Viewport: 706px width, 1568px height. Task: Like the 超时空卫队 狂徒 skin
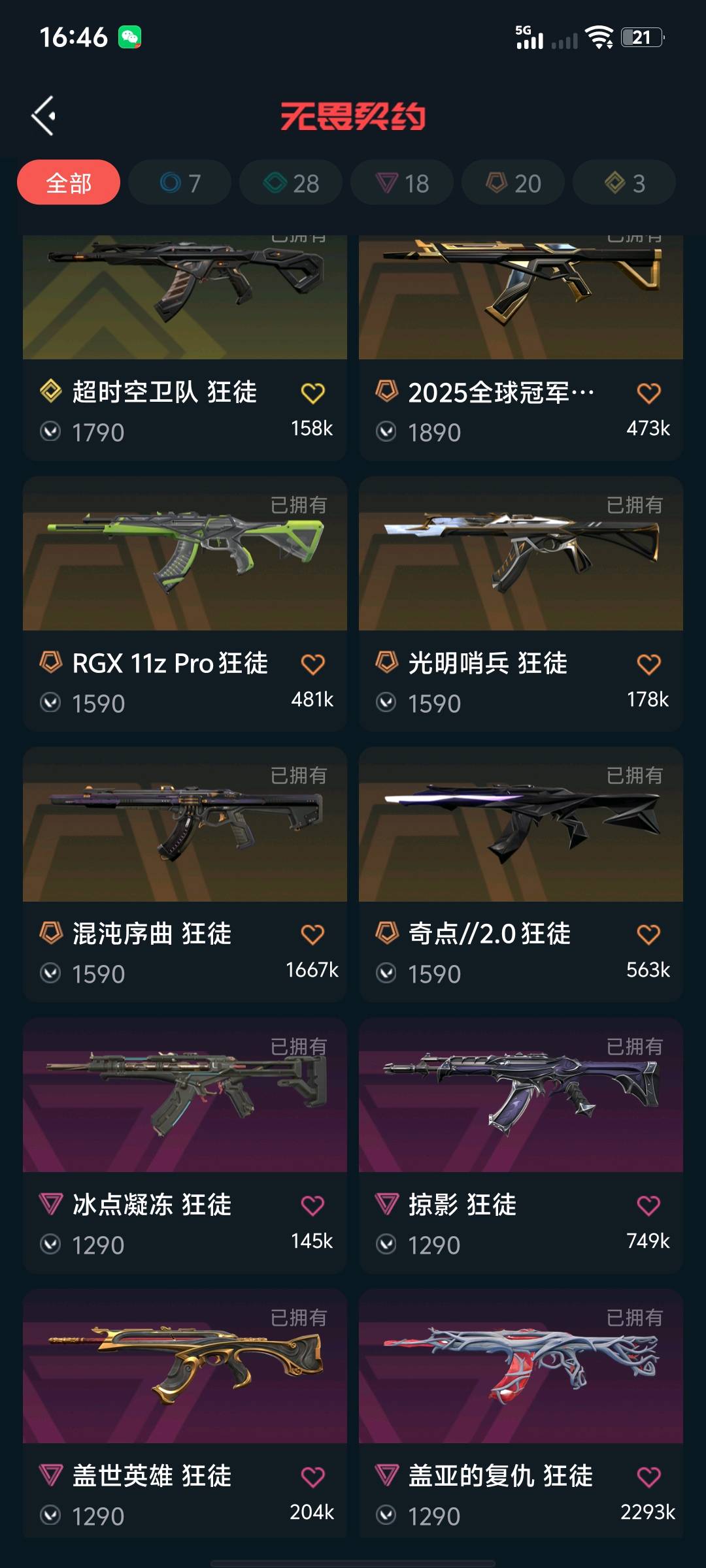click(312, 393)
